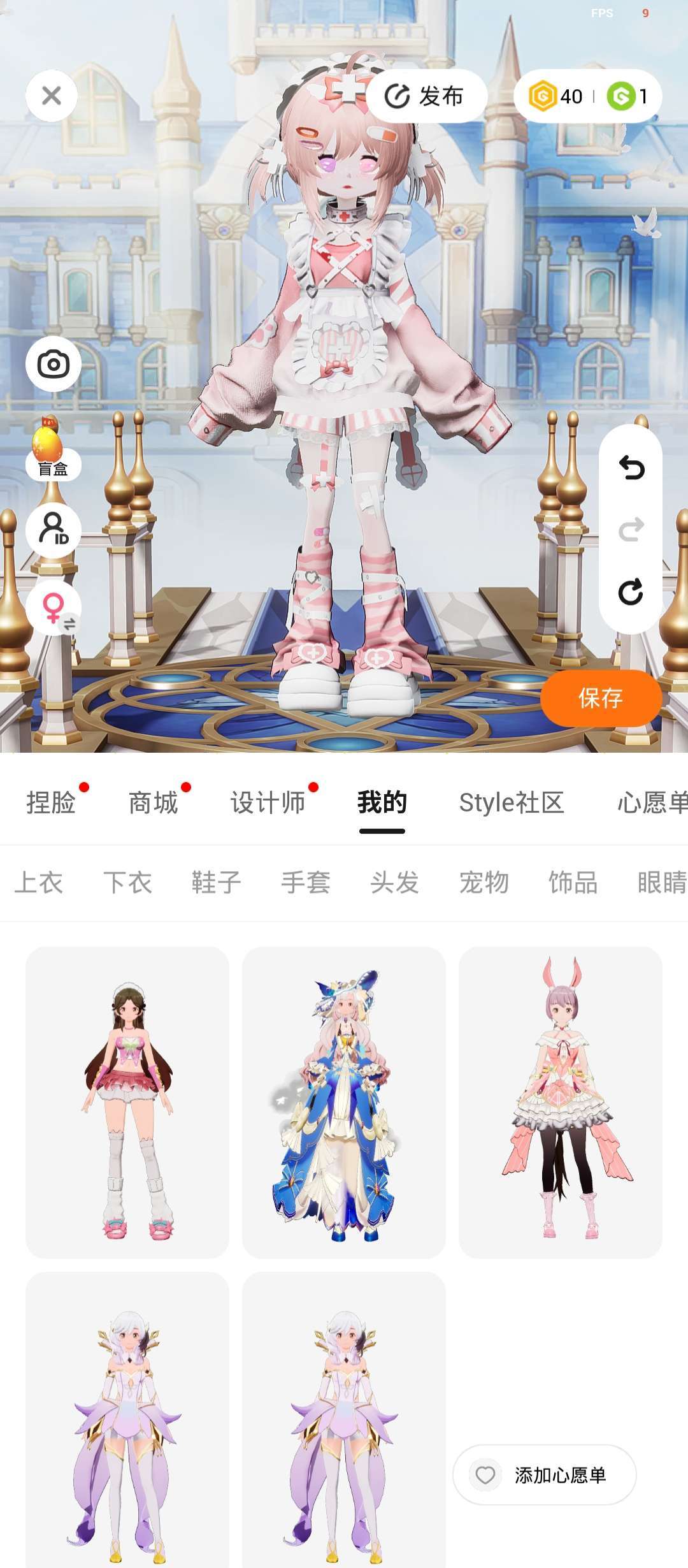The height and width of the screenshot is (1568, 688).
Task: Select the blue witch dress outfit
Action: click(x=344, y=1103)
